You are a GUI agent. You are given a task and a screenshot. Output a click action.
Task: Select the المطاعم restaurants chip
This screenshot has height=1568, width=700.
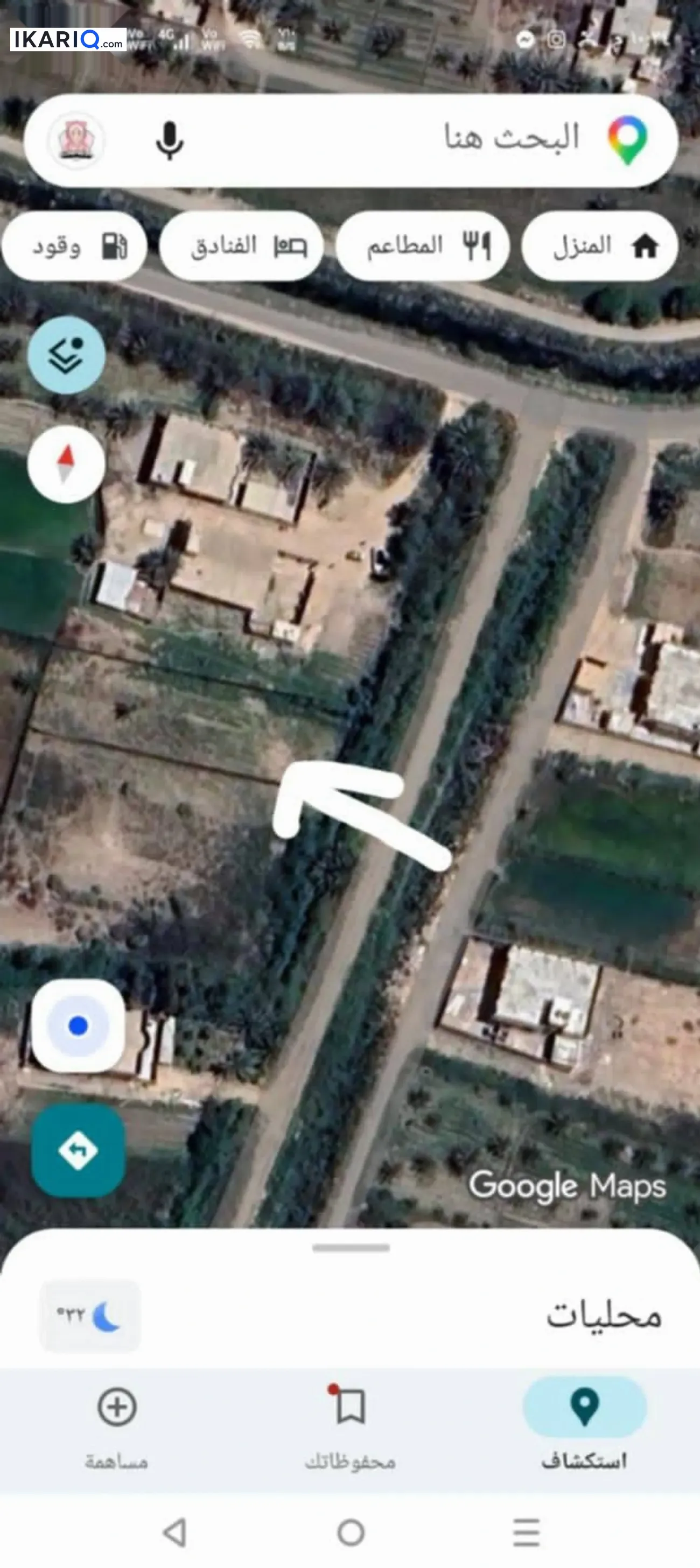click(x=423, y=246)
